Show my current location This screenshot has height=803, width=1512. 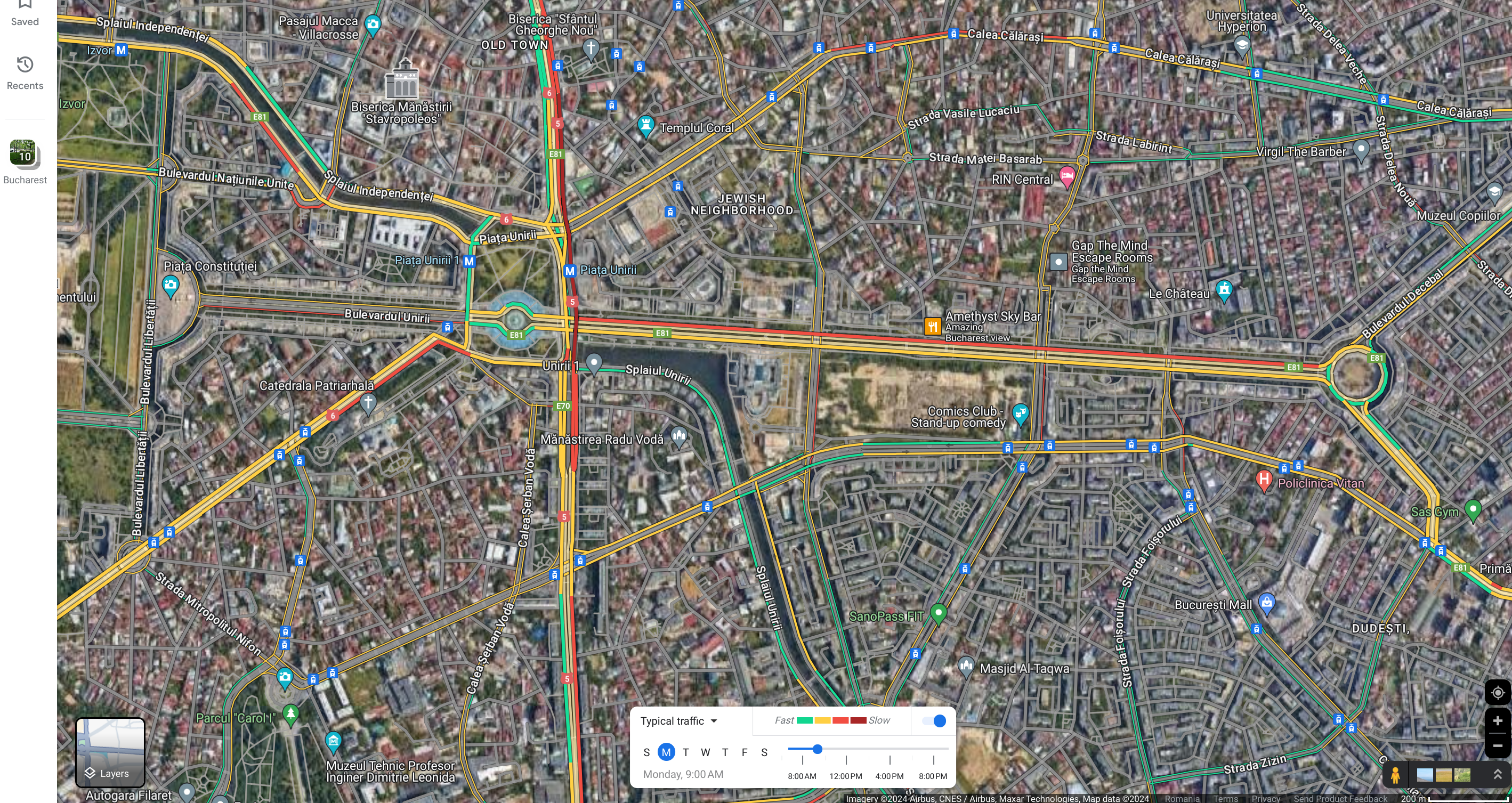1497,693
